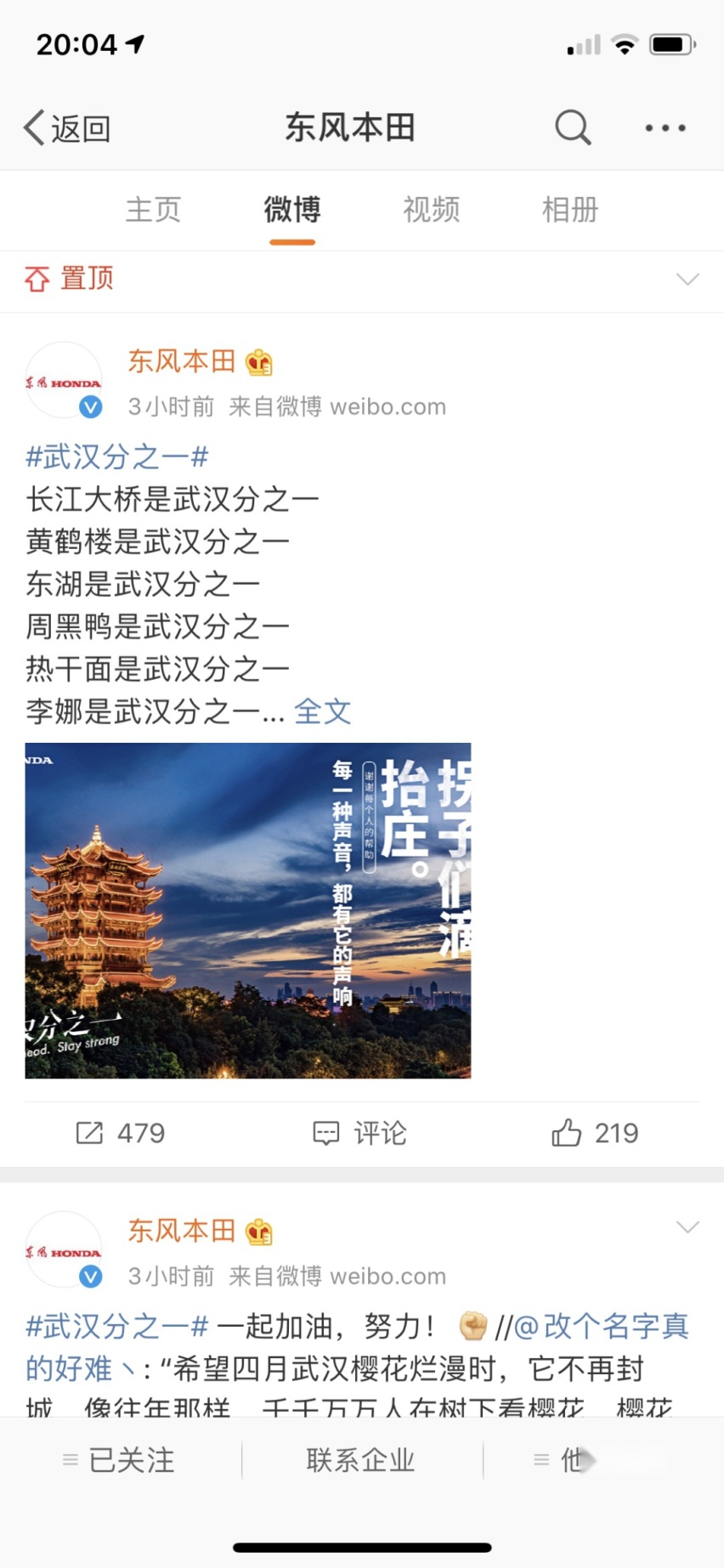
Task: Tap the 已关注 following button
Action: click(x=120, y=1460)
